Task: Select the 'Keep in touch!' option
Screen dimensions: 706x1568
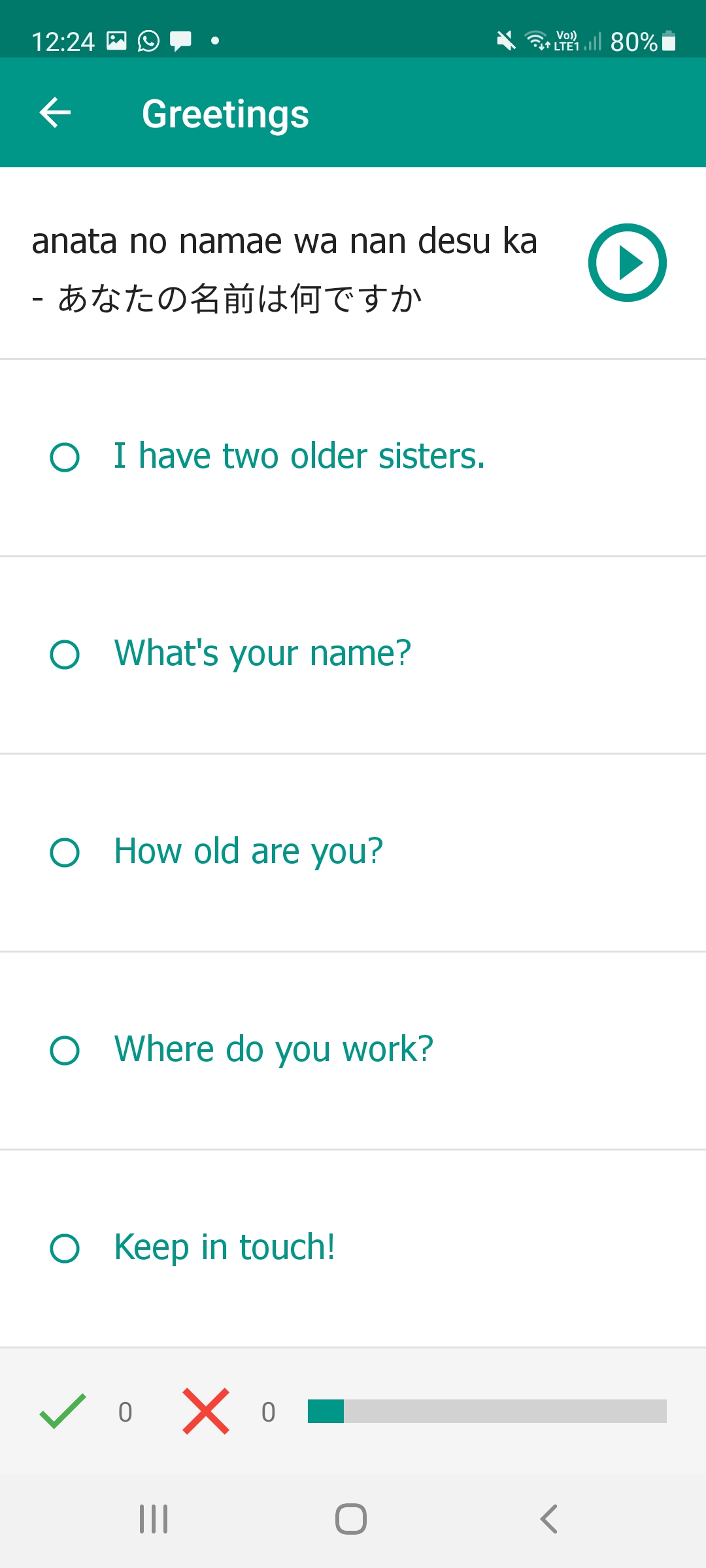Action: point(353,1249)
